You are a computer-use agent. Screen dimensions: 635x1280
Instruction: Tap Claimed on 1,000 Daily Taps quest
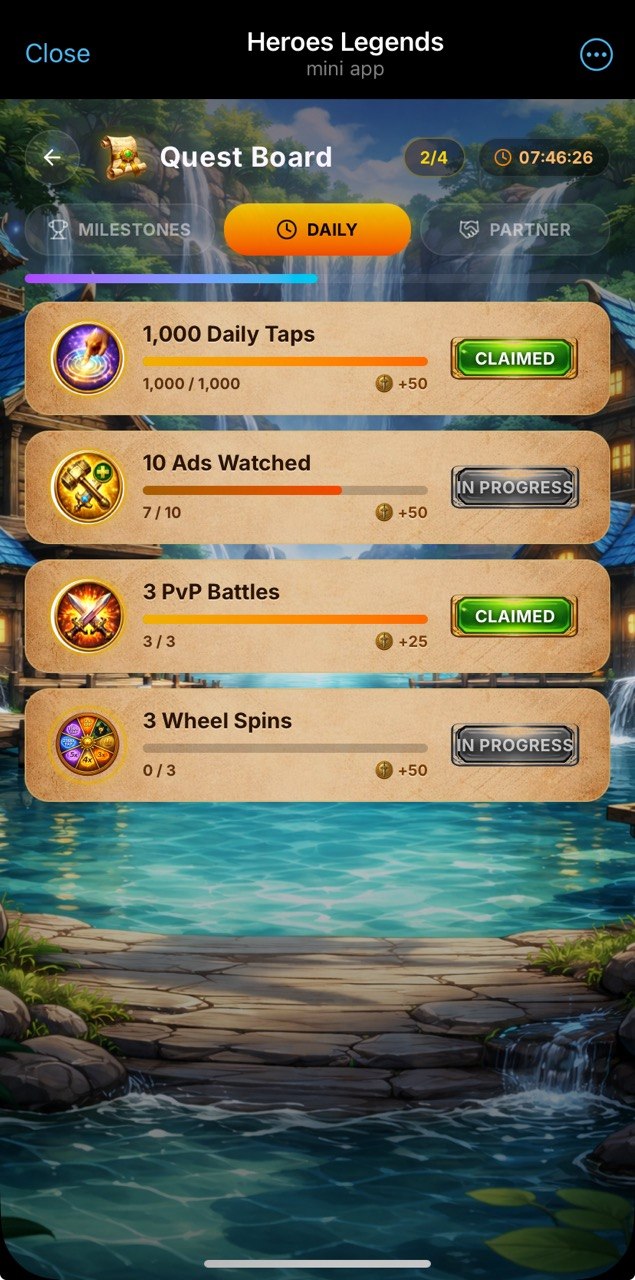click(x=514, y=358)
